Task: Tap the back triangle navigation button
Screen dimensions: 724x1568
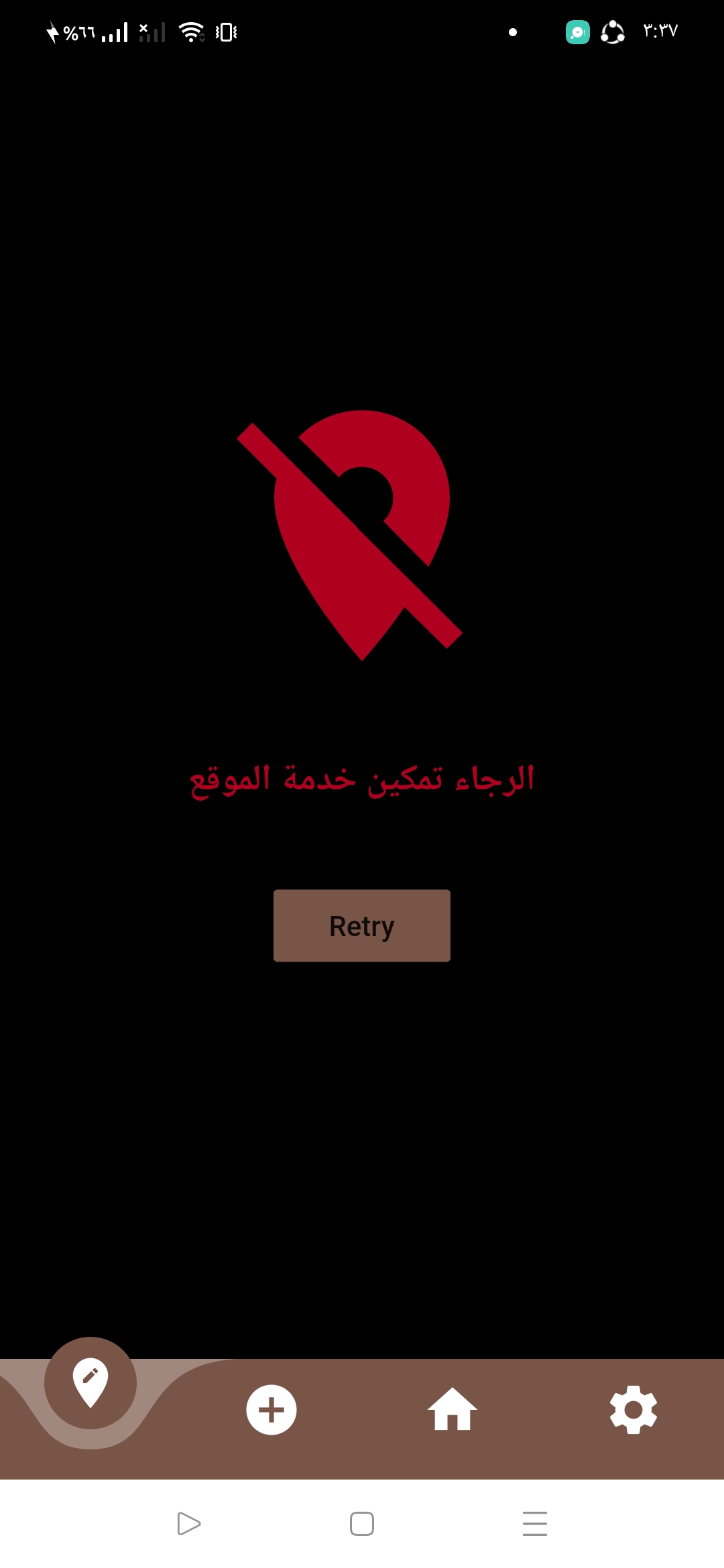Action: coord(189,1524)
